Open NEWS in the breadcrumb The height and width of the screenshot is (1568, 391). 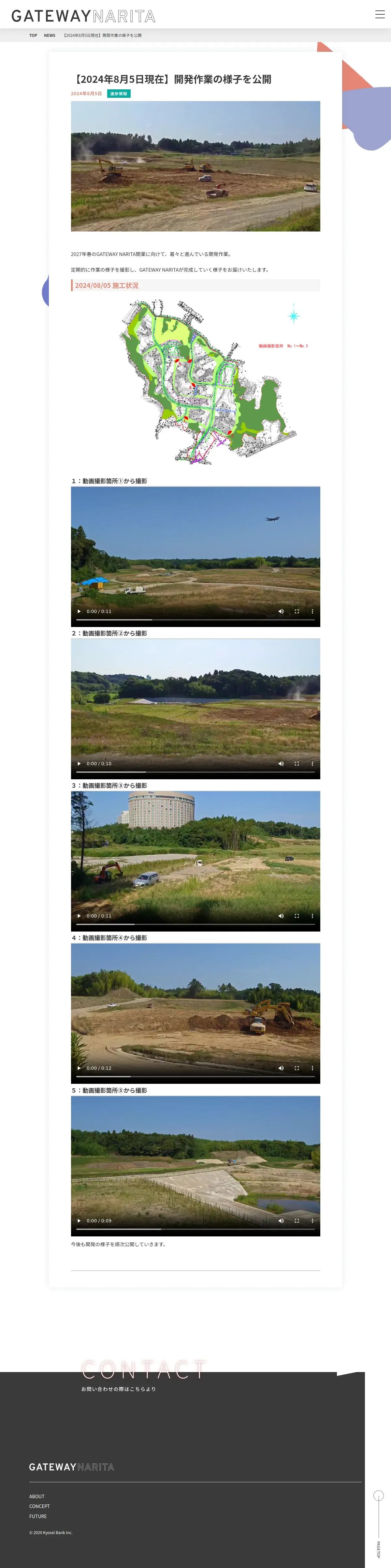click(49, 35)
